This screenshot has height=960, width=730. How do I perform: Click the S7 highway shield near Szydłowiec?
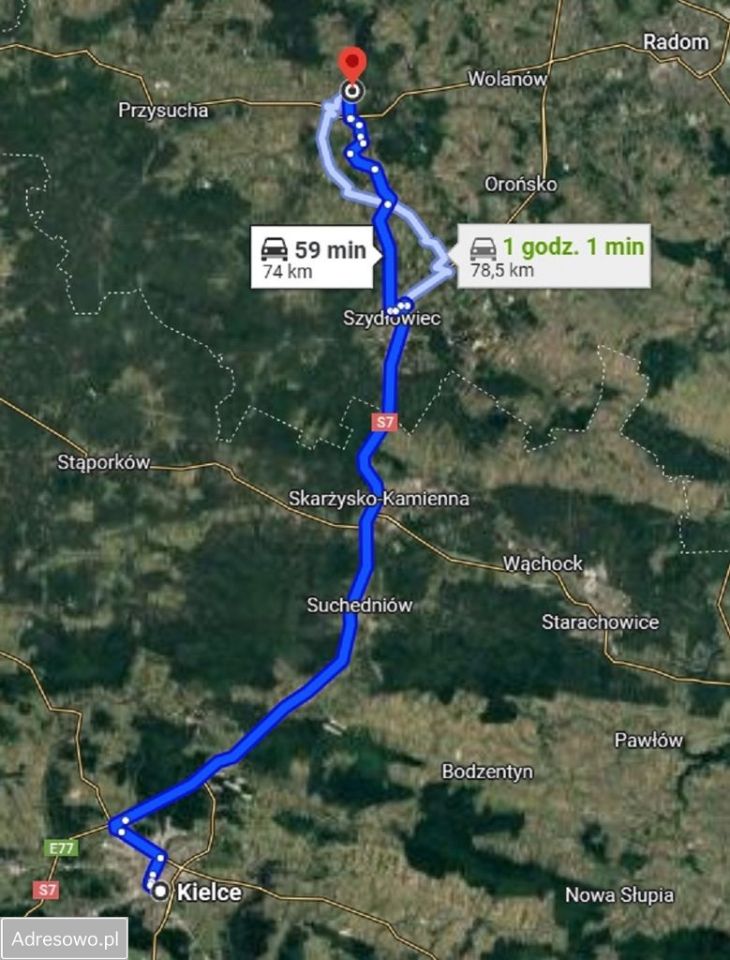(386, 421)
